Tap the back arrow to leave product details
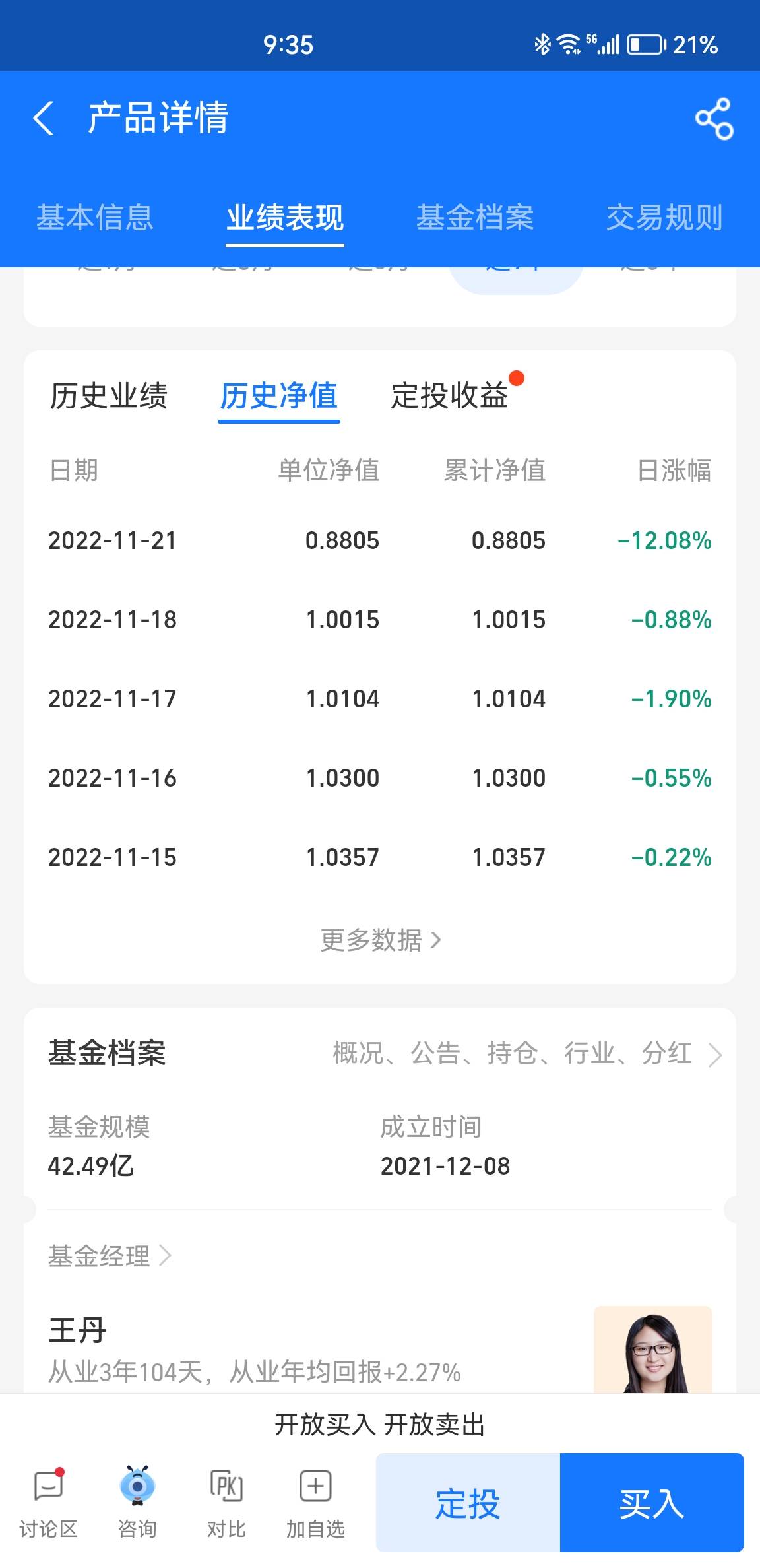The width and height of the screenshot is (760, 1568). click(x=44, y=120)
